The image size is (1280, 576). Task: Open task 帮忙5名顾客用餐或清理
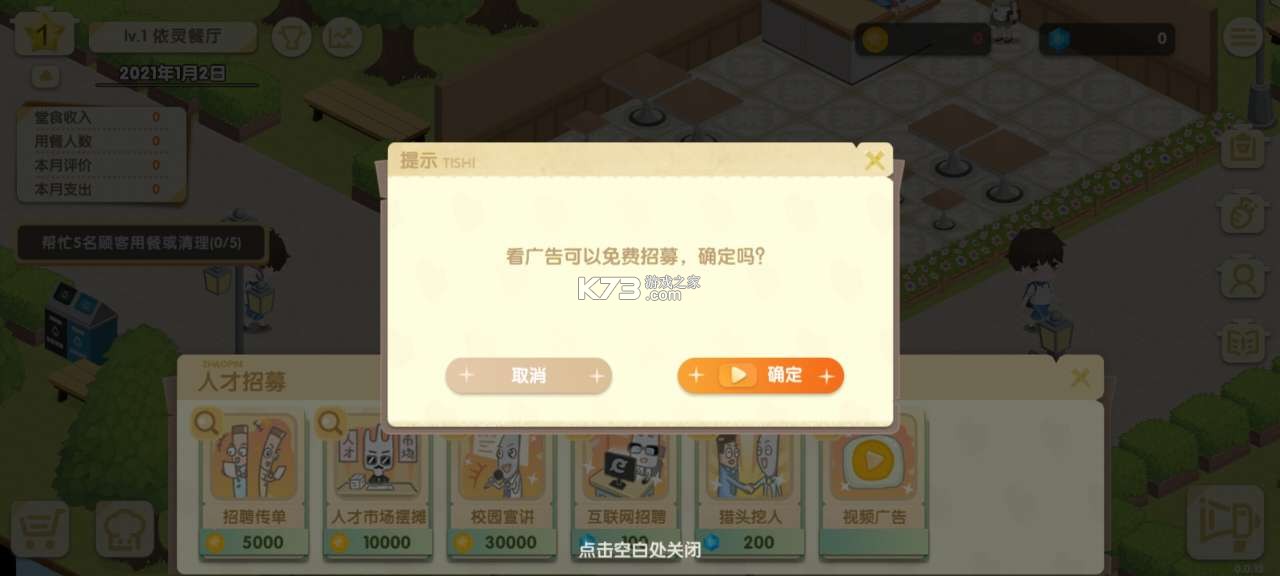(141, 244)
